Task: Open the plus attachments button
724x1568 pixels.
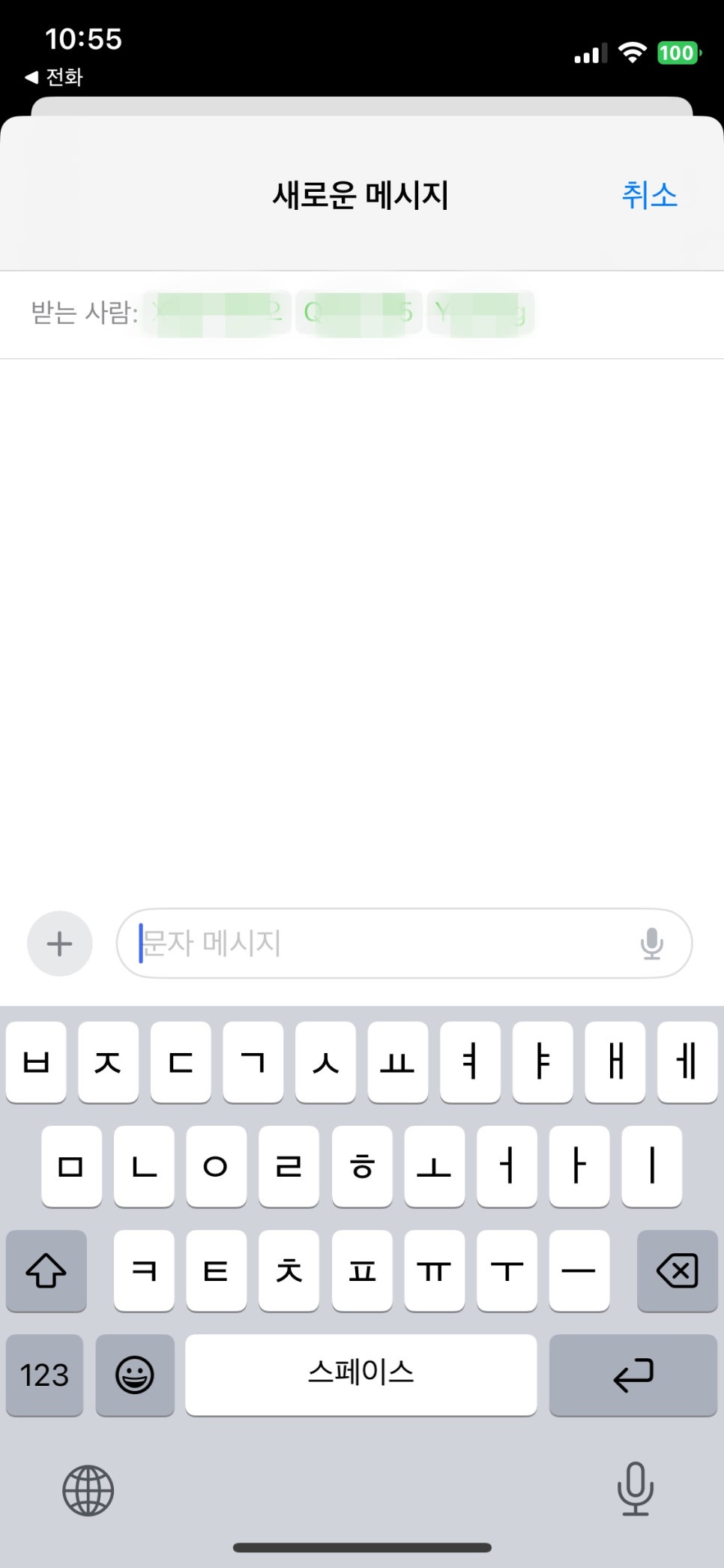Action: (60, 944)
